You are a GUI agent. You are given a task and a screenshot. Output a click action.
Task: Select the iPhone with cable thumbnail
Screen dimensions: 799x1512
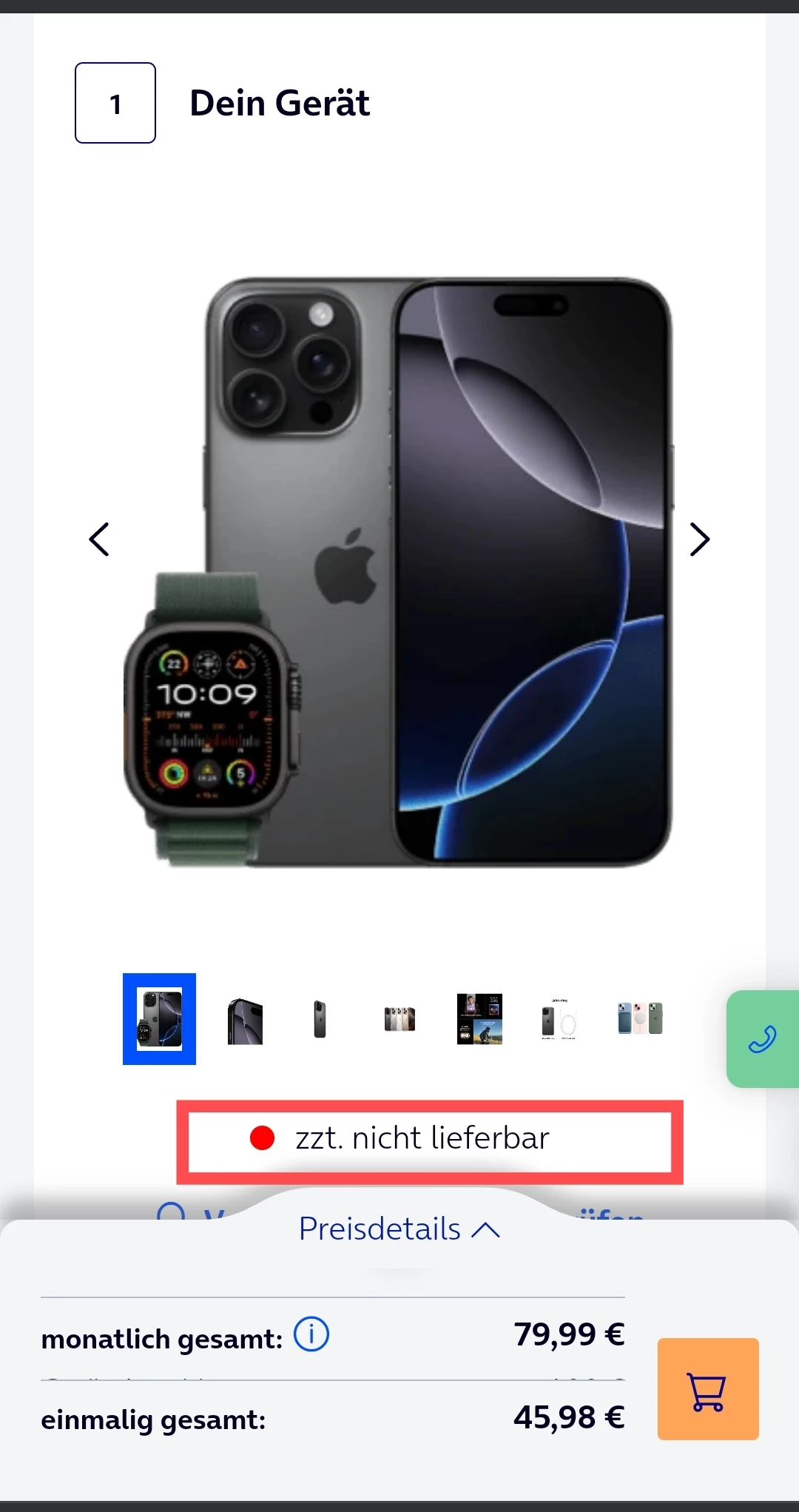[559, 1019]
